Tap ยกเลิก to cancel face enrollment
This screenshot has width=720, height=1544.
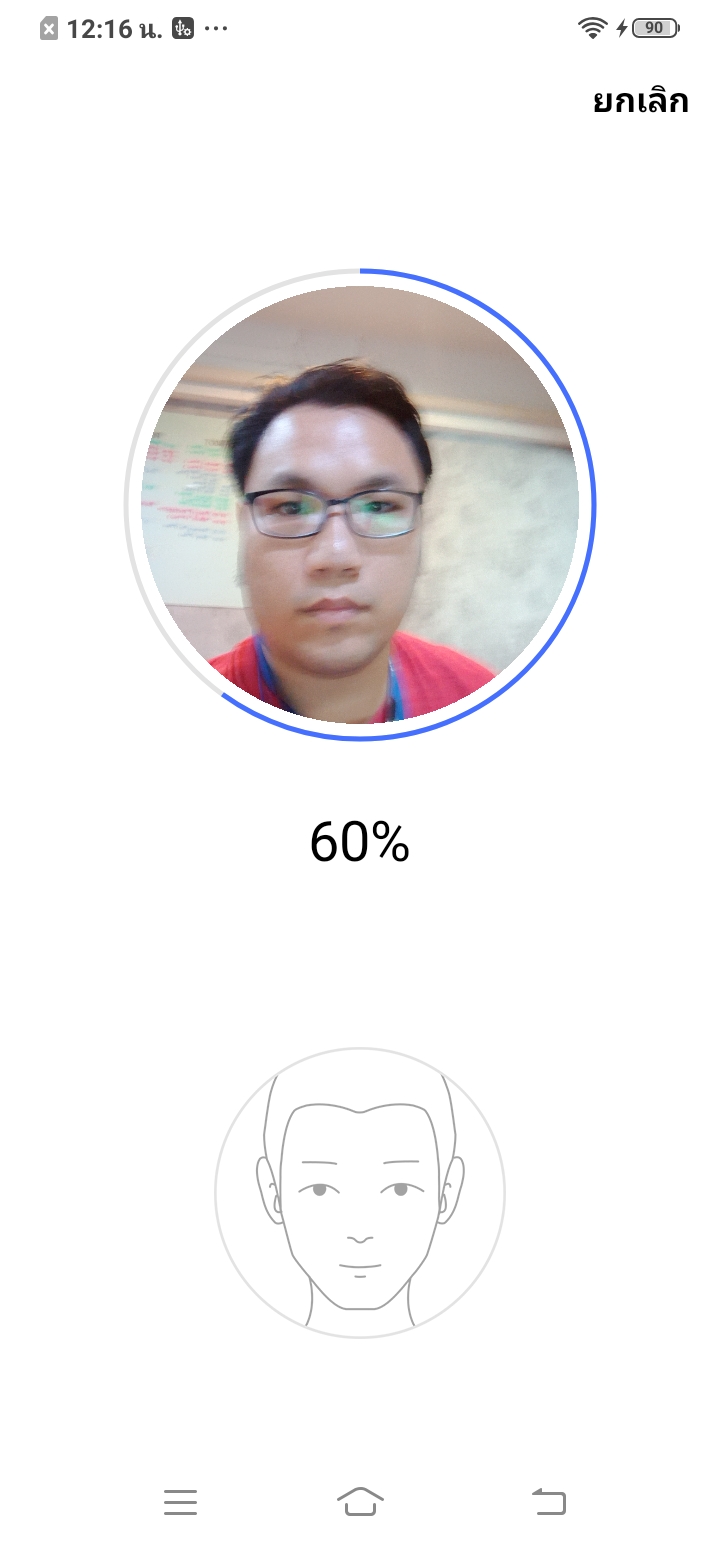(640, 101)
